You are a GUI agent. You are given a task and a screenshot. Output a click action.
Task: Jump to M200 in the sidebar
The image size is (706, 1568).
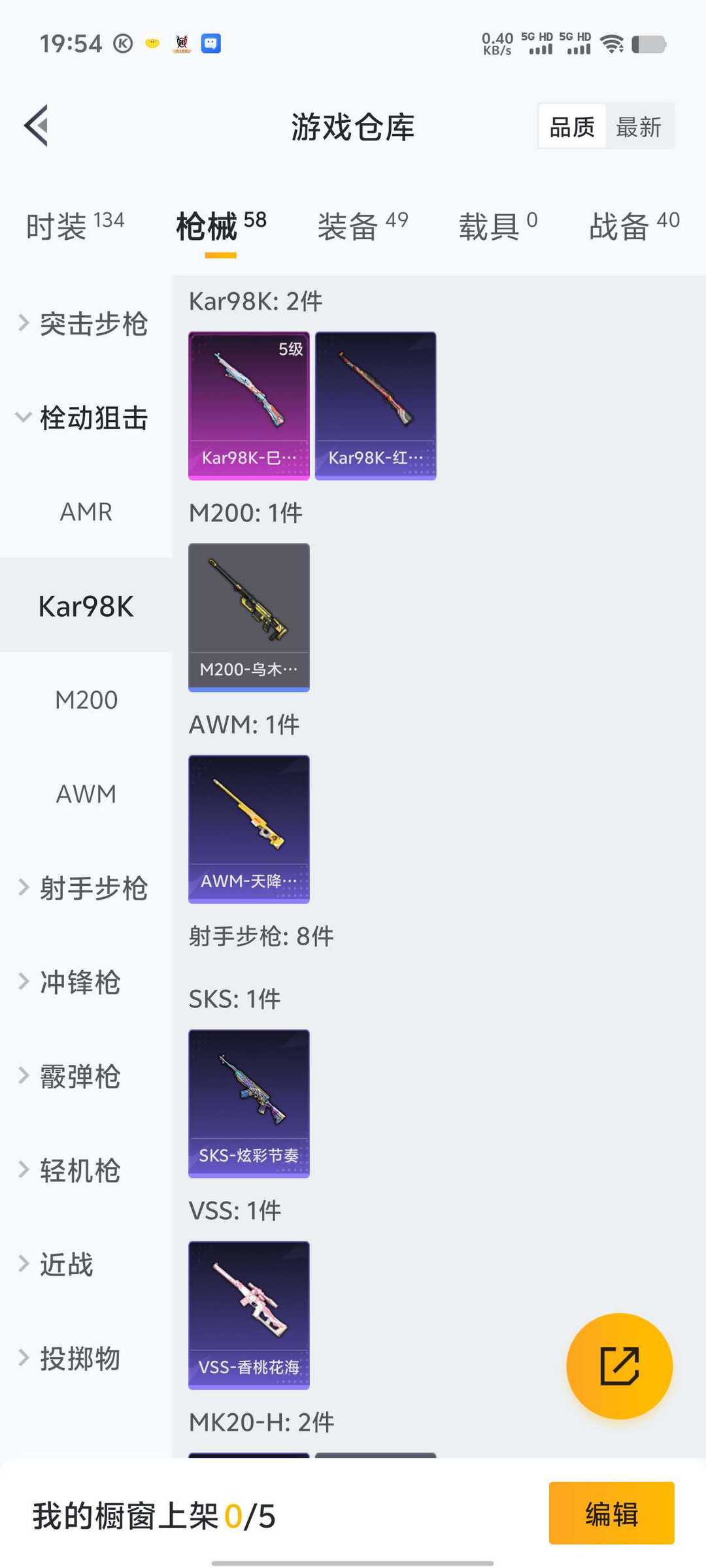86,700
